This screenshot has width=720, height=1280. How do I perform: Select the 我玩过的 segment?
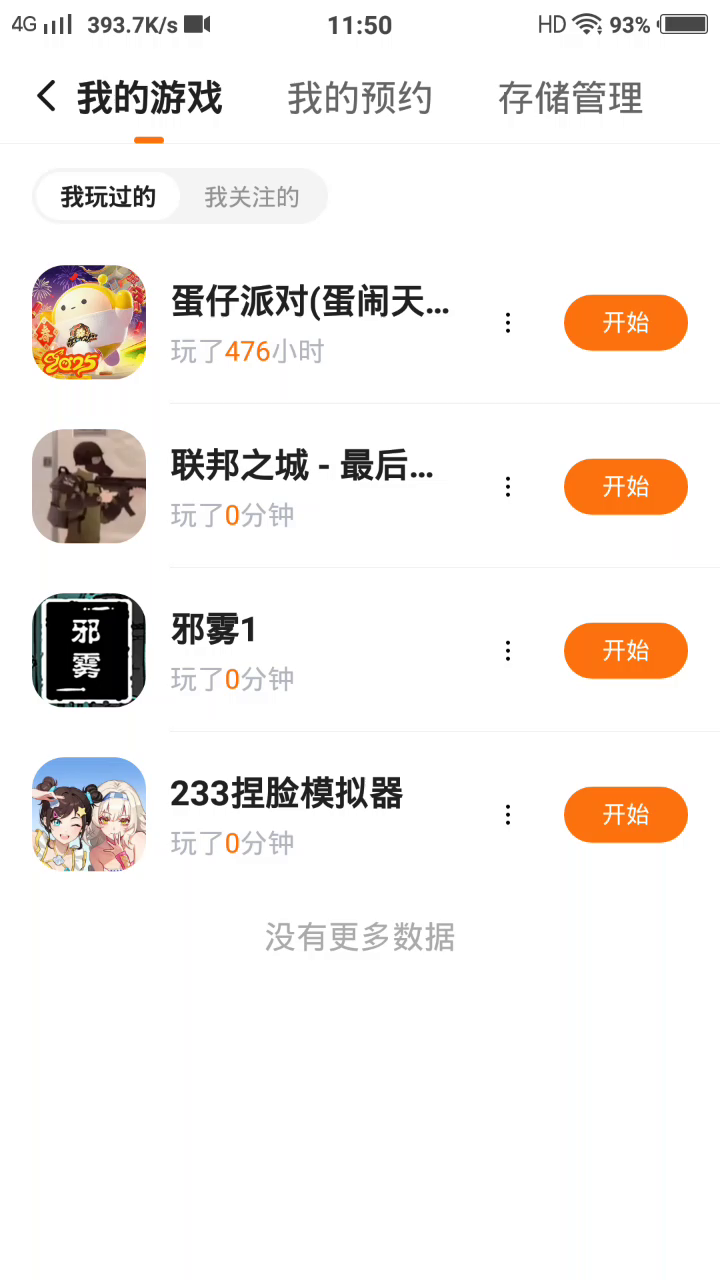pos(108,196)
